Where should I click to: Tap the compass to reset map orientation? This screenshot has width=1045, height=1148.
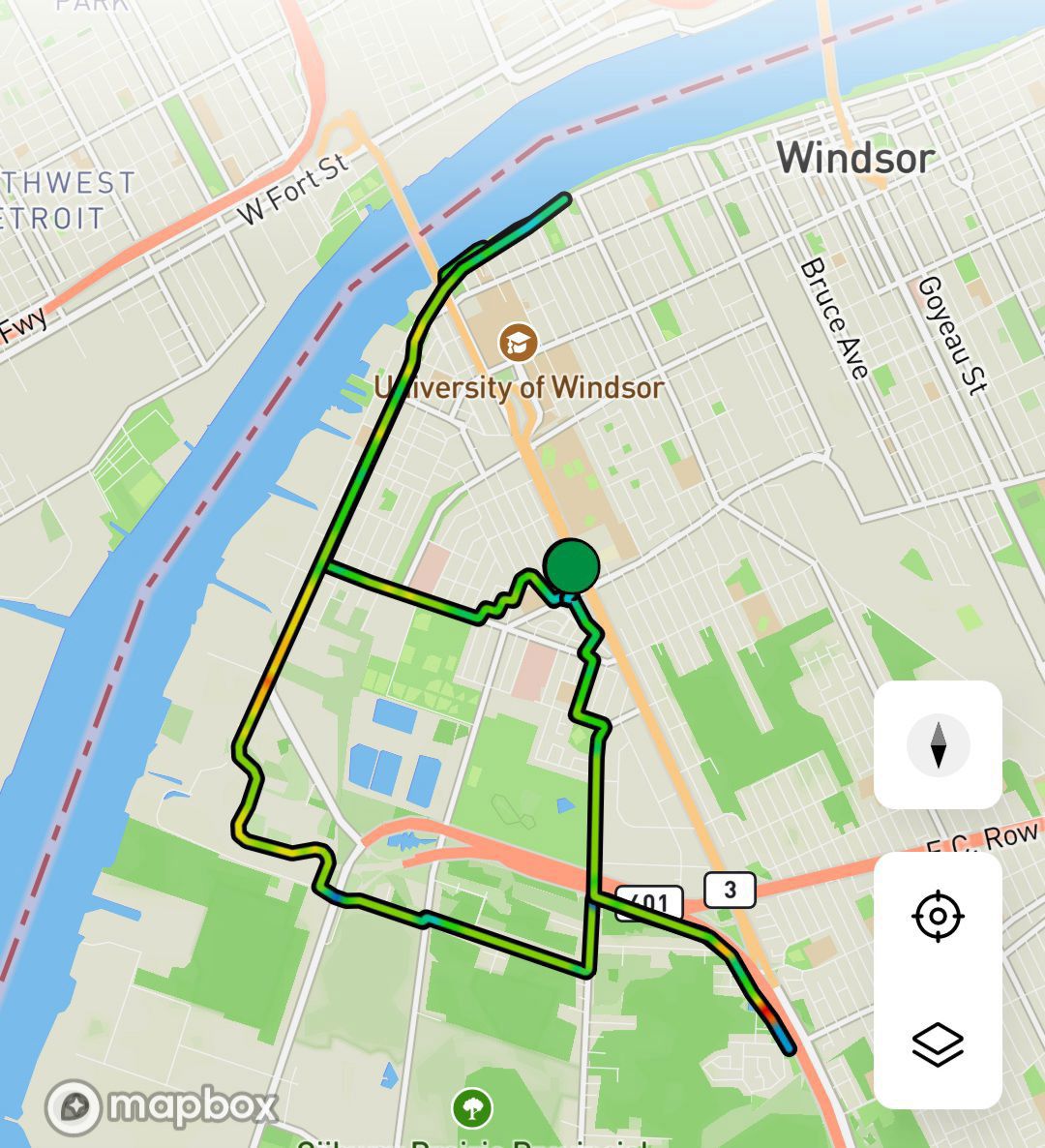937,744
